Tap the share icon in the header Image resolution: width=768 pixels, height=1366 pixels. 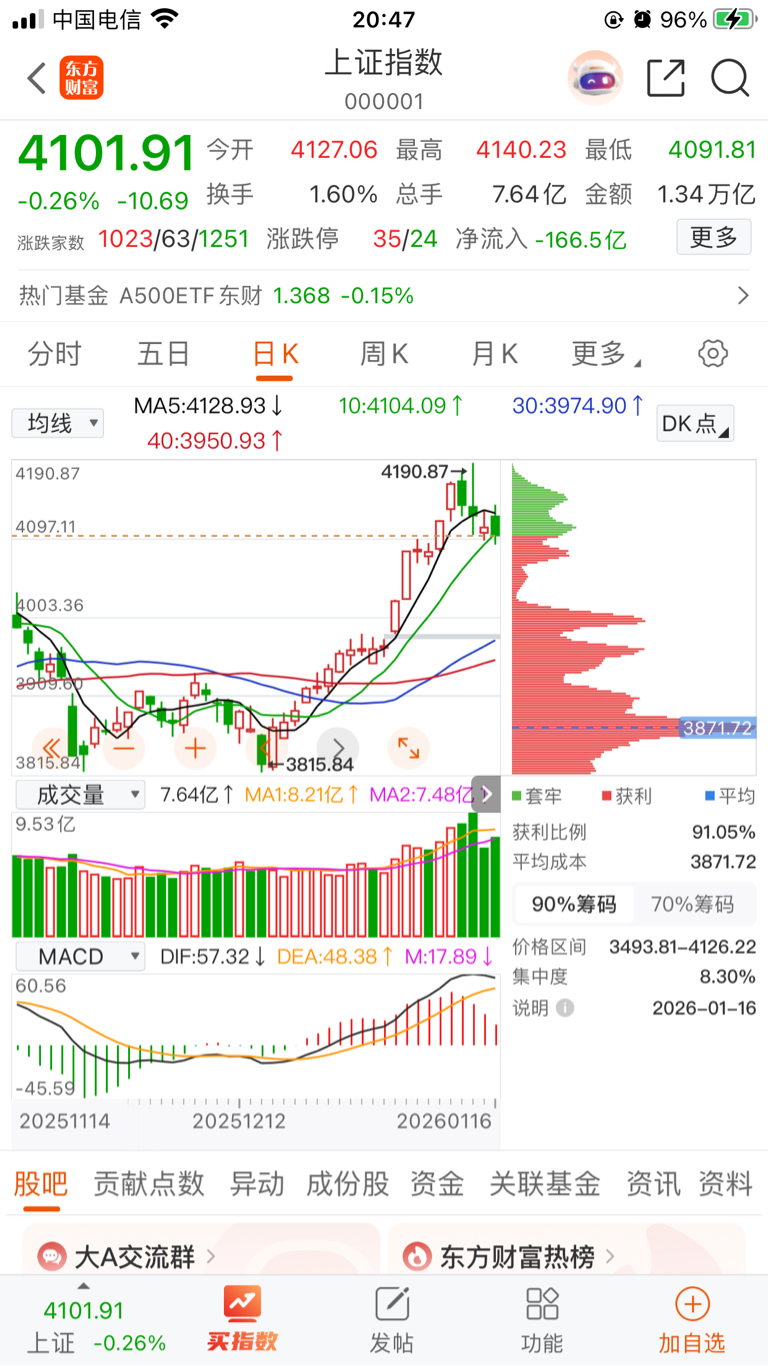pos(666,78)
